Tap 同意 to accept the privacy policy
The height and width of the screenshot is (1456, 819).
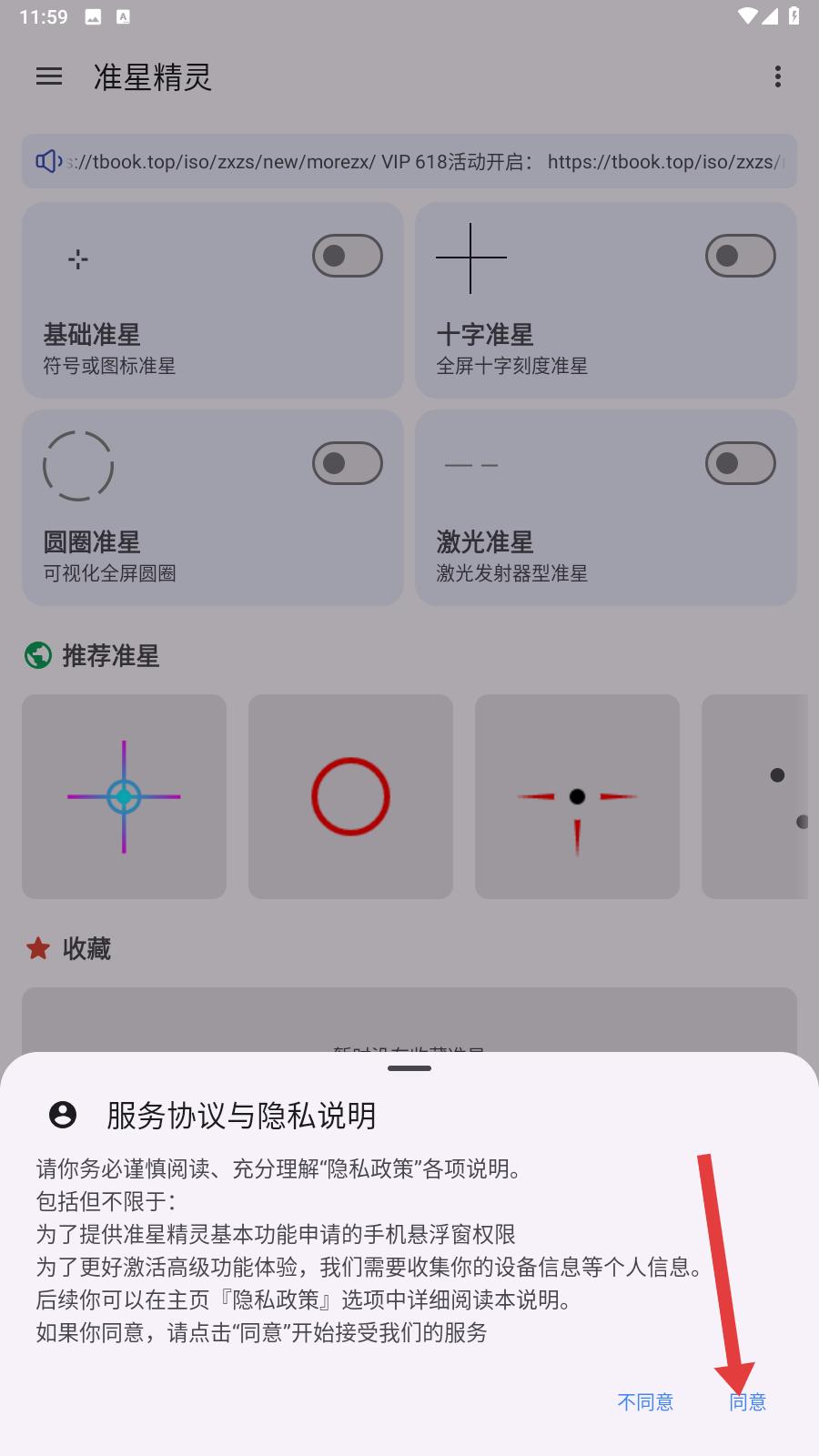(x=747, y=1401)
